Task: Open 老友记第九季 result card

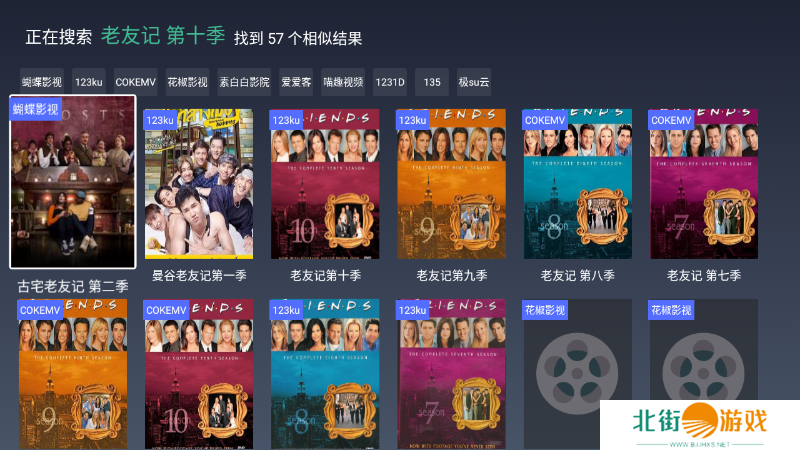Action: [451, 184]
